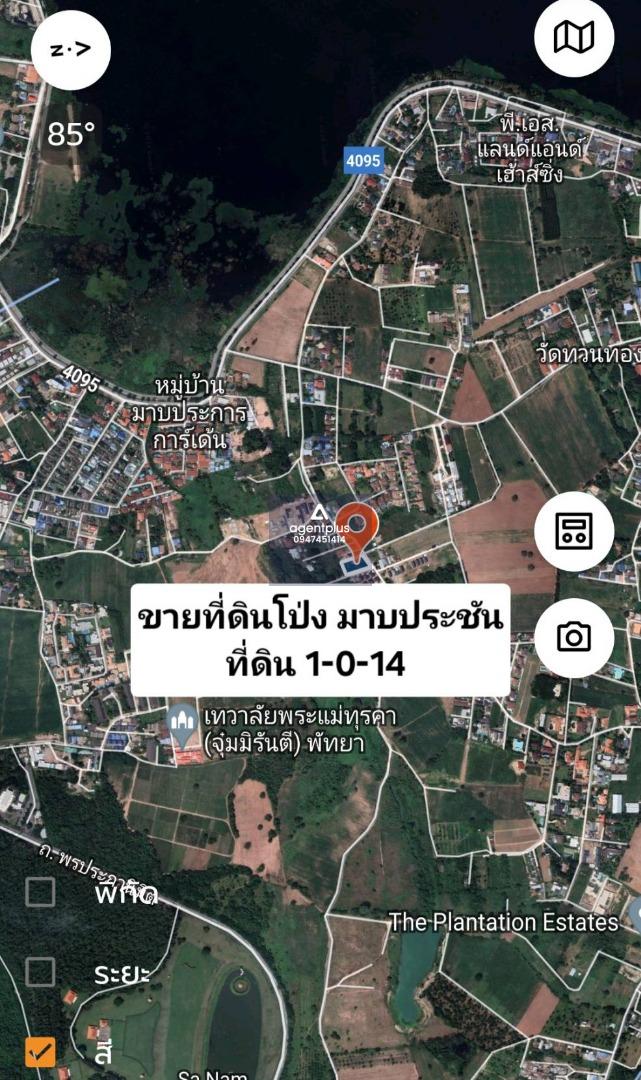The width and height of the screenshot is (641, 1080).
Task: Enable the ระยะ checkbox
Action: [40, 972]
